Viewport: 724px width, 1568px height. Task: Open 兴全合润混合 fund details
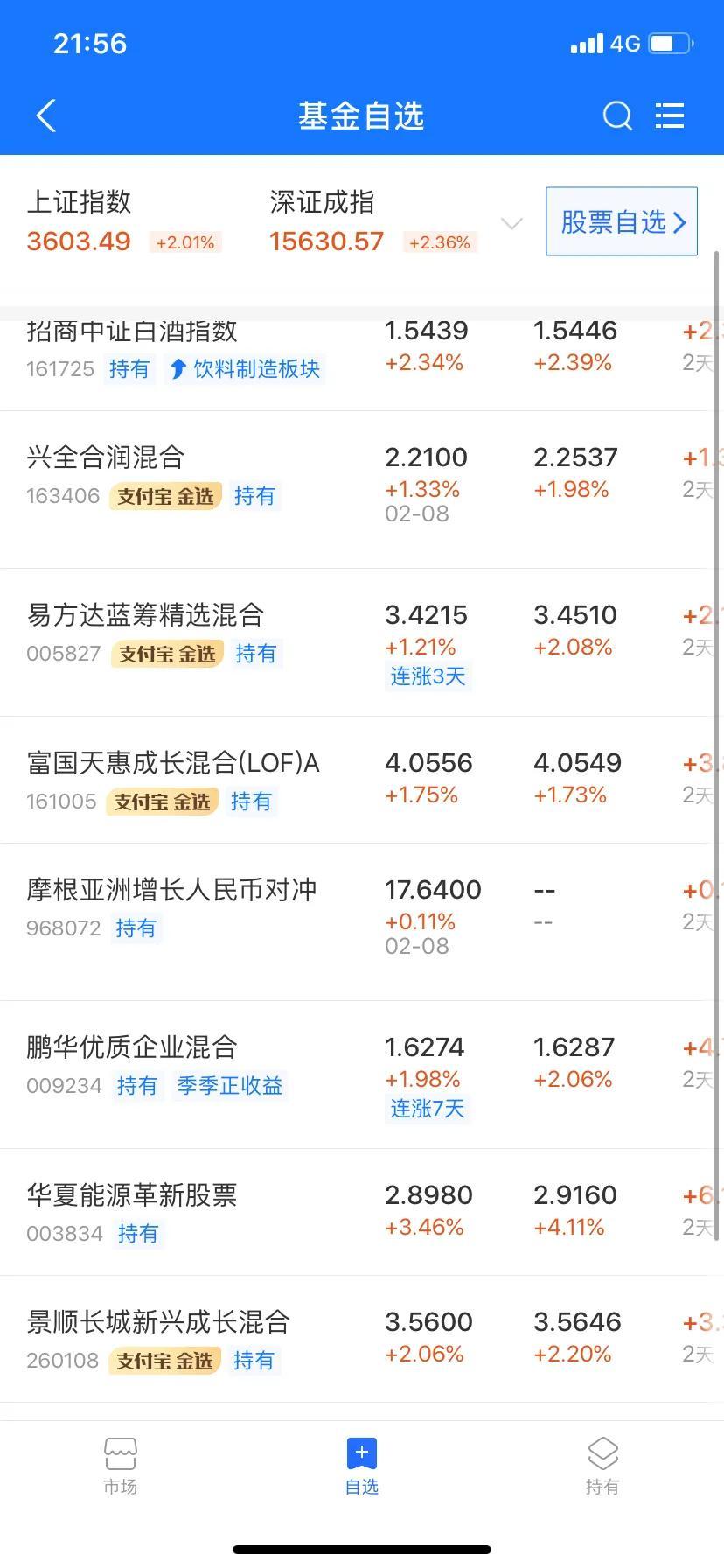pyautogui.click(x=362, y=490)
